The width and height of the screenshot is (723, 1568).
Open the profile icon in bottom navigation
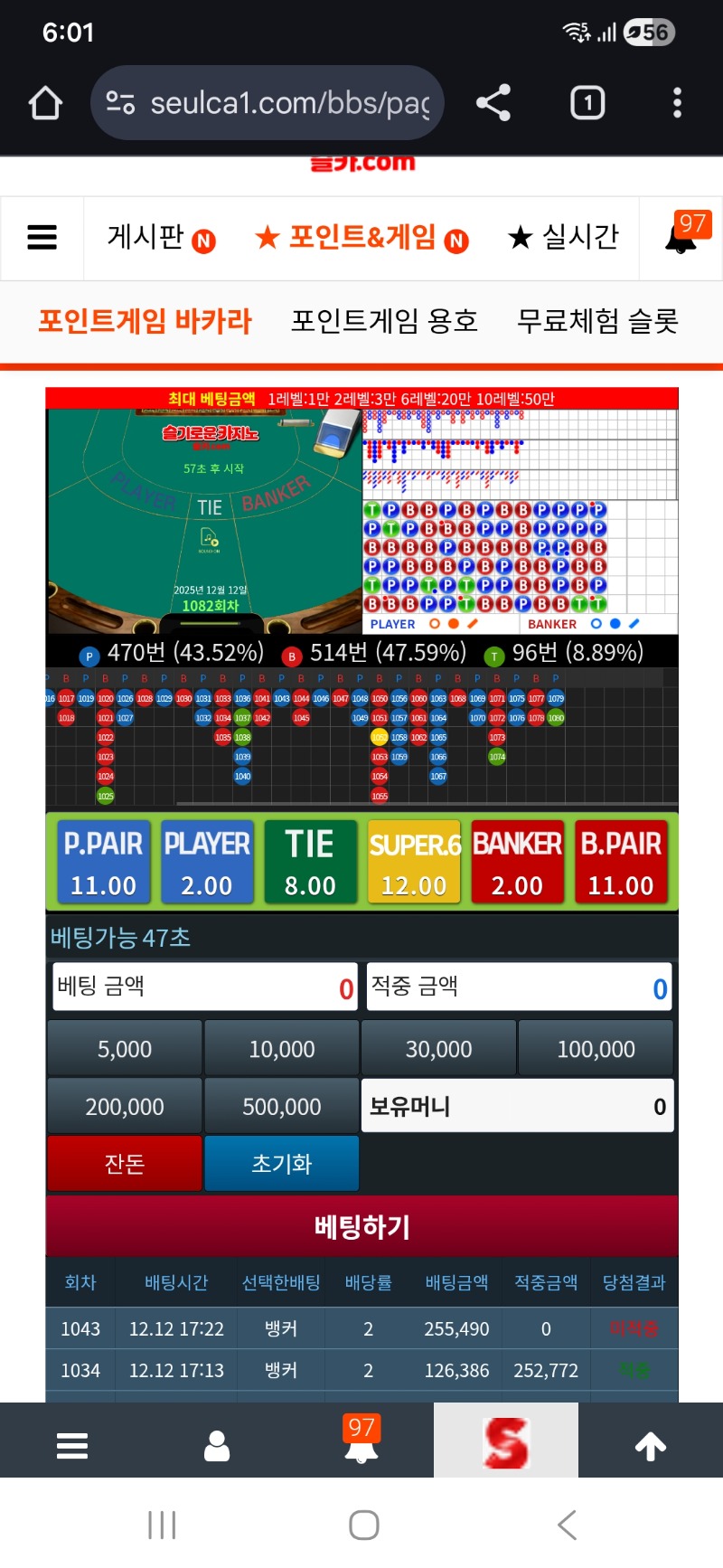click(216, 1444)
